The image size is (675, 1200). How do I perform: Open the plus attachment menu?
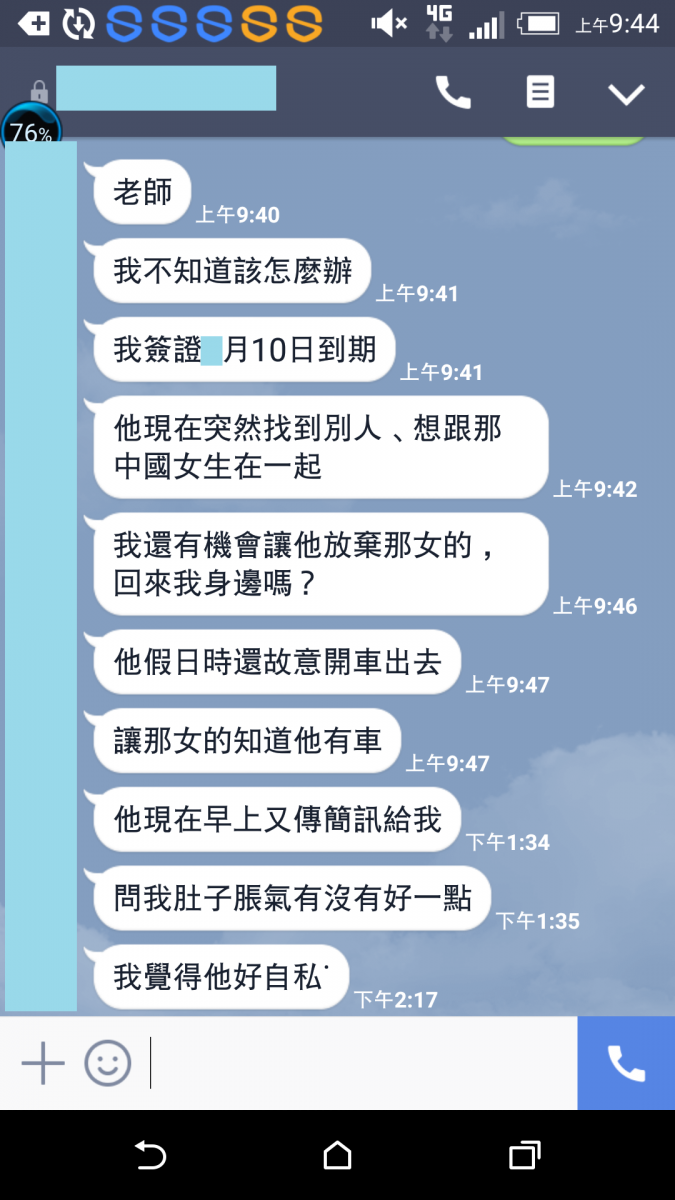43,1063
